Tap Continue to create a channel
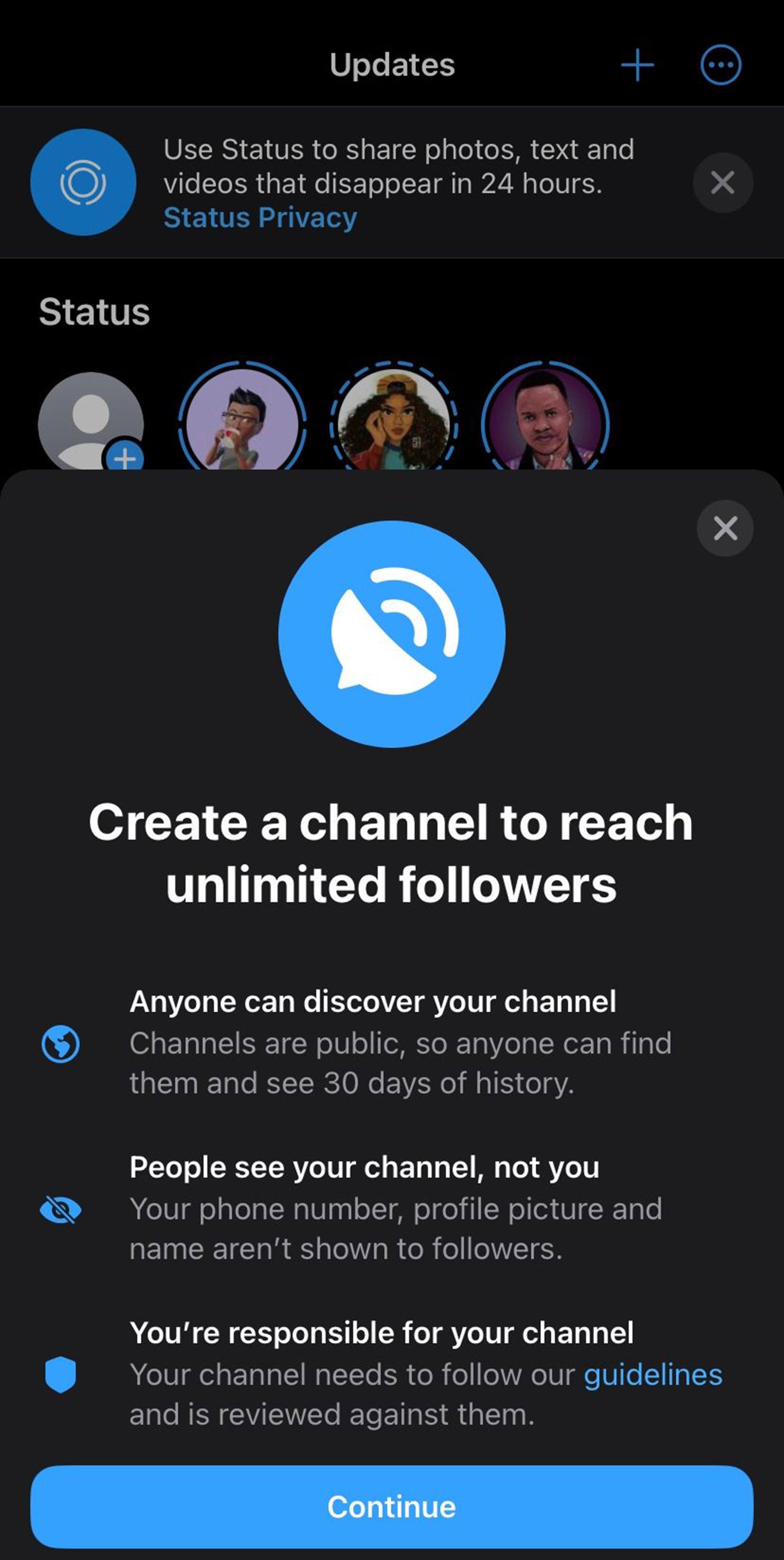Viewport: 784px width, 1560px height. point(392,1507)
